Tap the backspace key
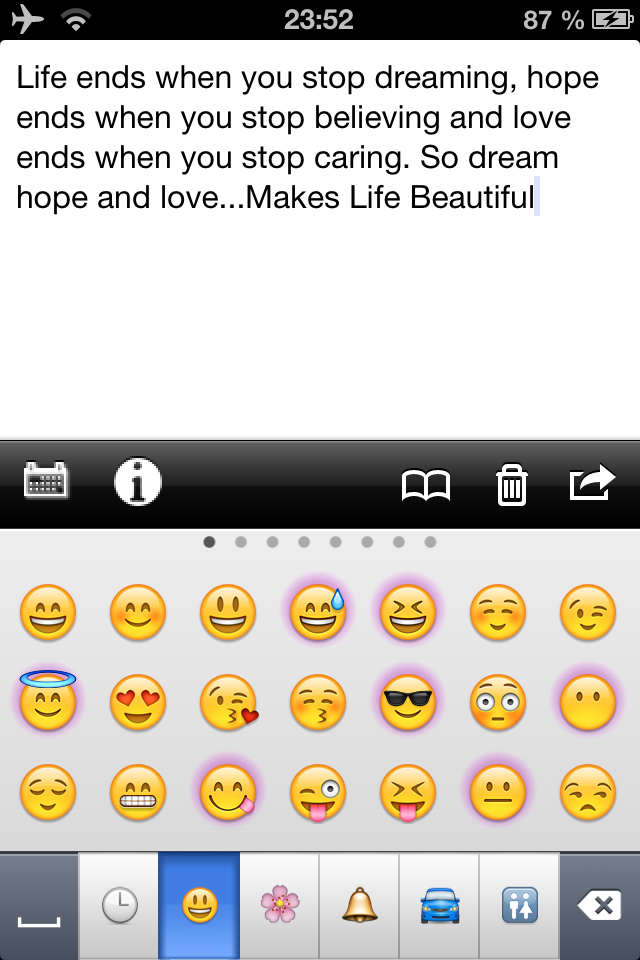 599,906
